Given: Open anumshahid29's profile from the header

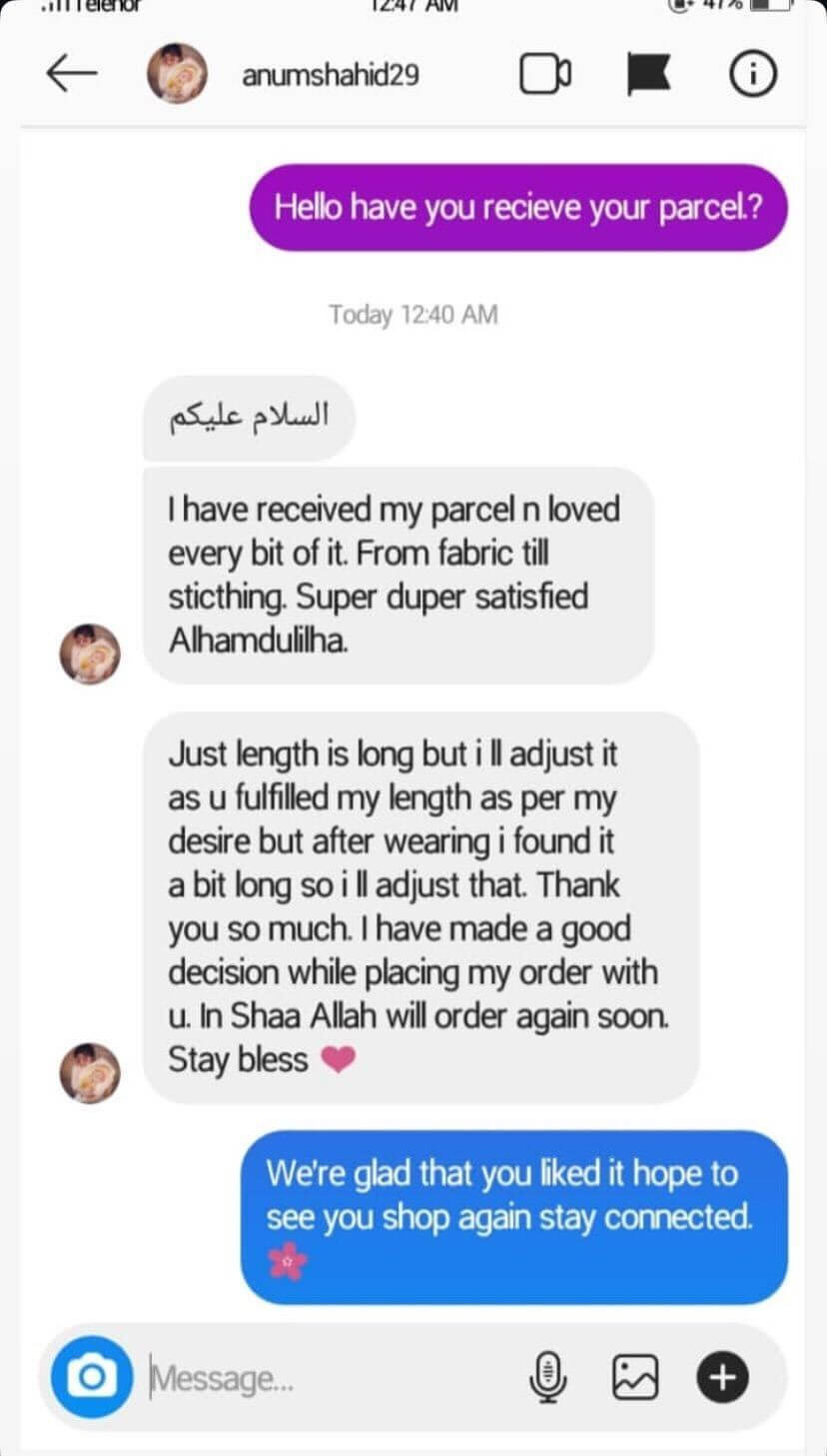Looking at the screenshot, I should click(x=330, y=75).
